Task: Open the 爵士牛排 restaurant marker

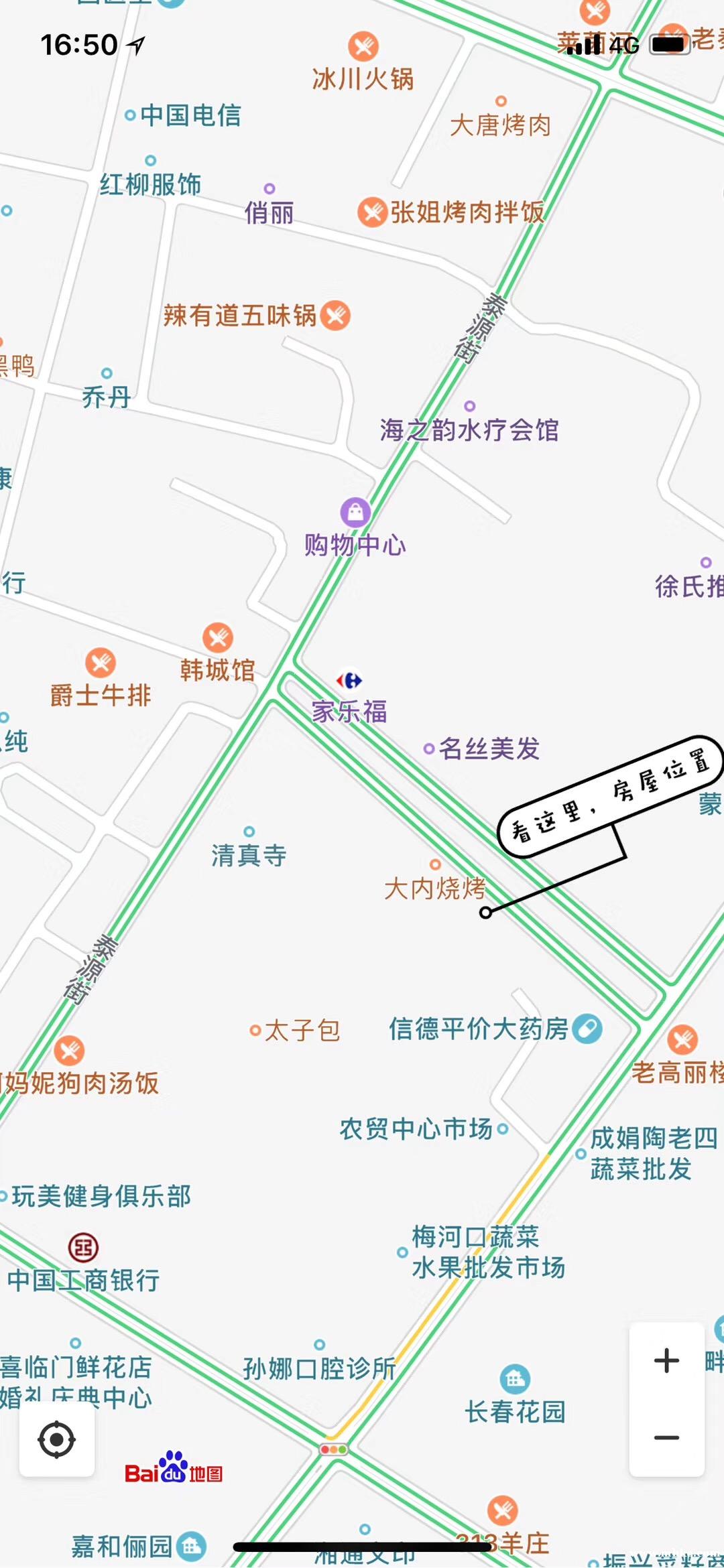Action: click(x=101, y=663)
